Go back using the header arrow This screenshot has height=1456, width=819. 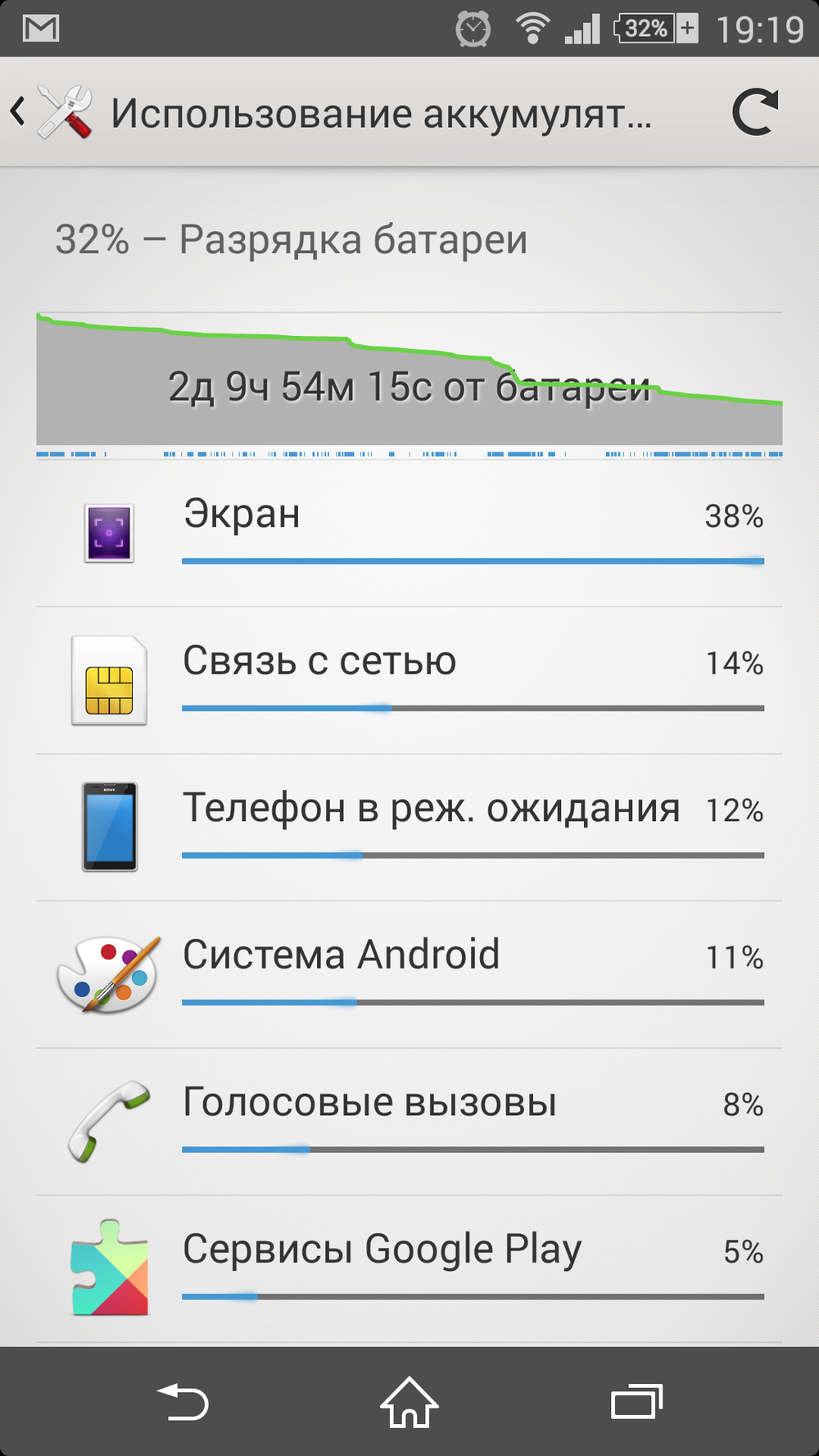click(18, 112)
